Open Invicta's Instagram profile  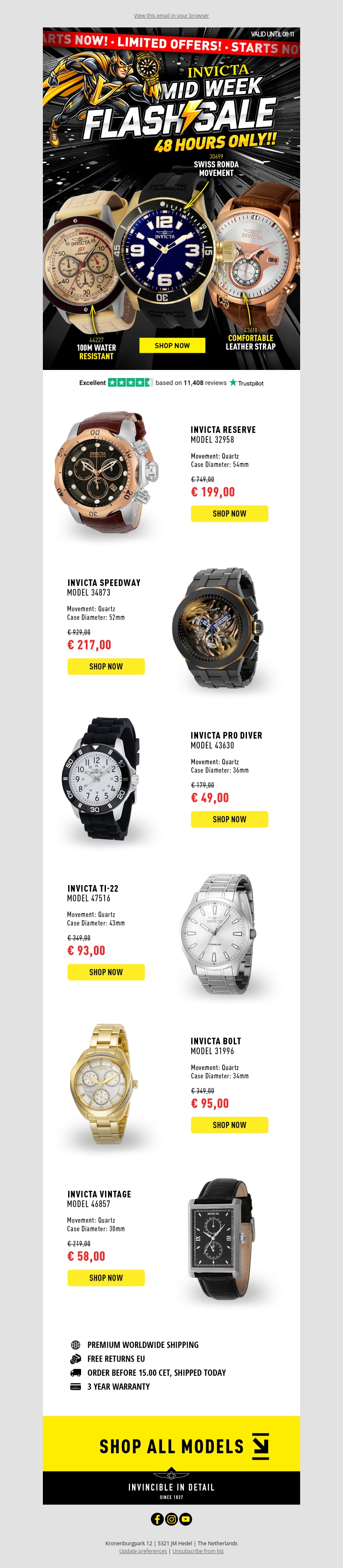(x=171, y=1519)
